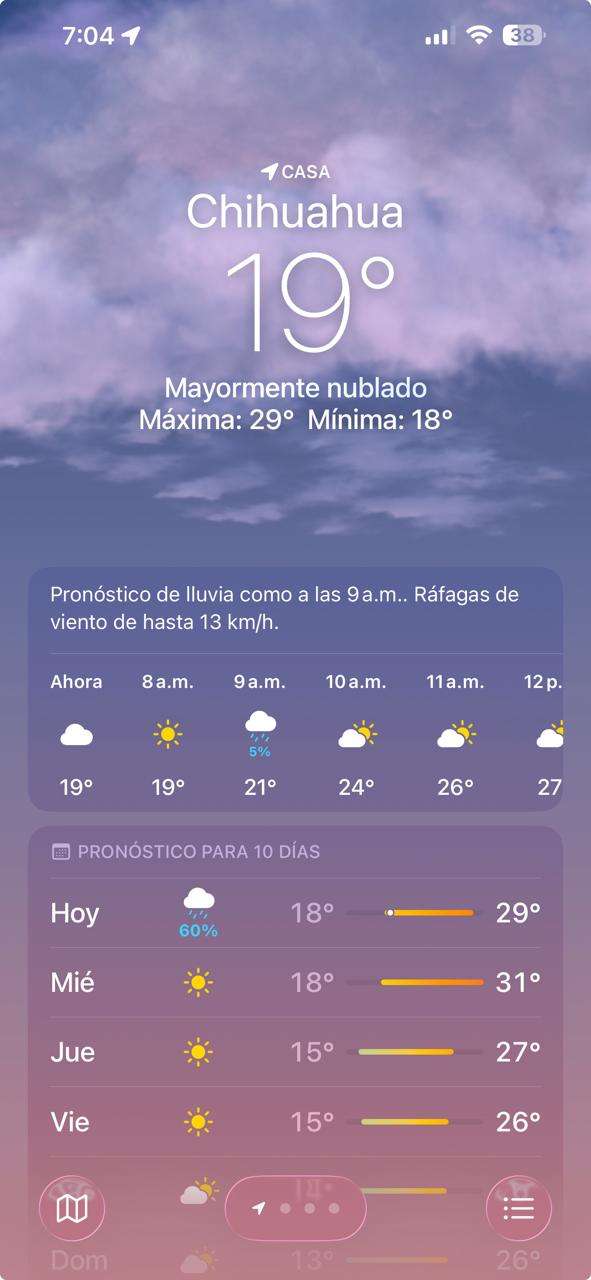Open Vie daily forecast details
The image size is (591, 1280).
pos(296,1122)
